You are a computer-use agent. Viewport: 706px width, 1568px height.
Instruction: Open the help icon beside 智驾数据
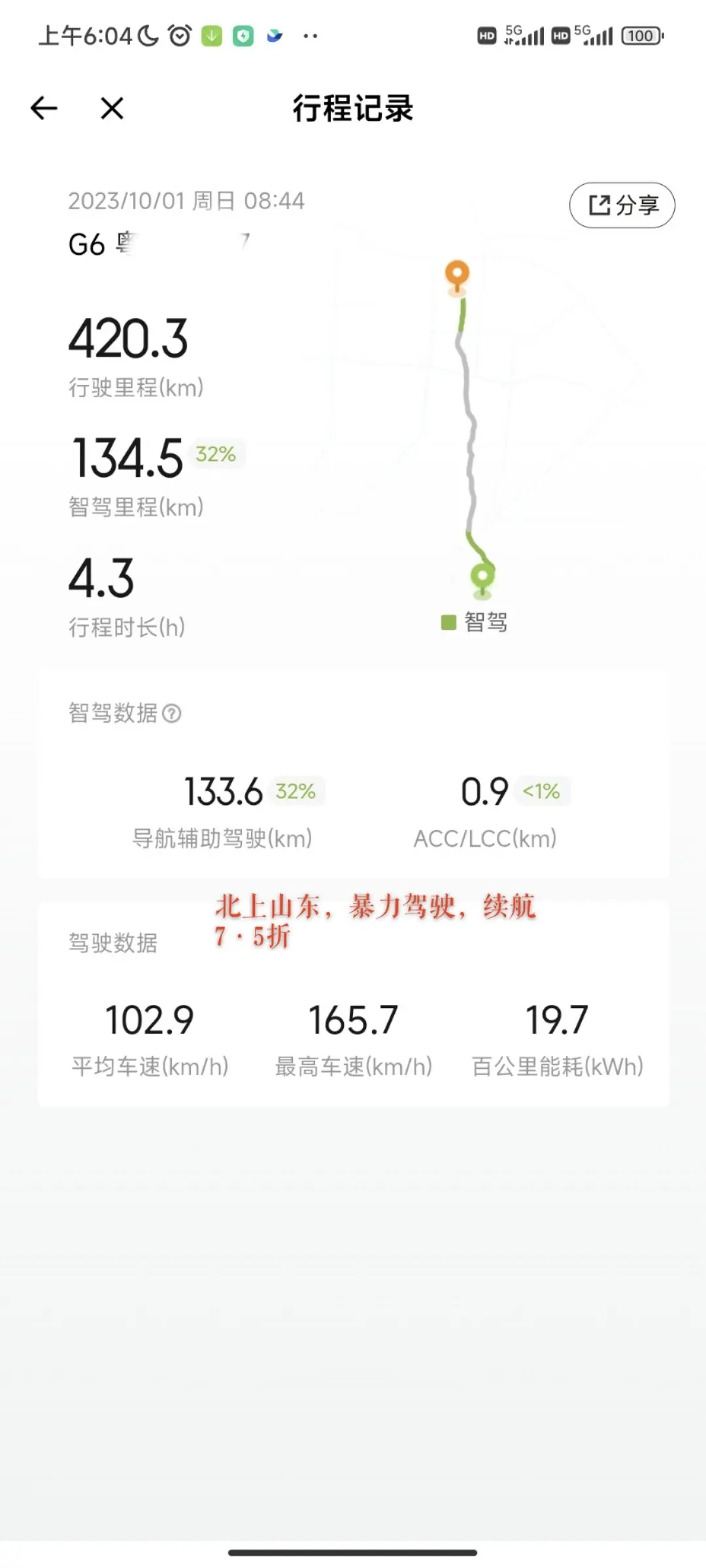172,713
